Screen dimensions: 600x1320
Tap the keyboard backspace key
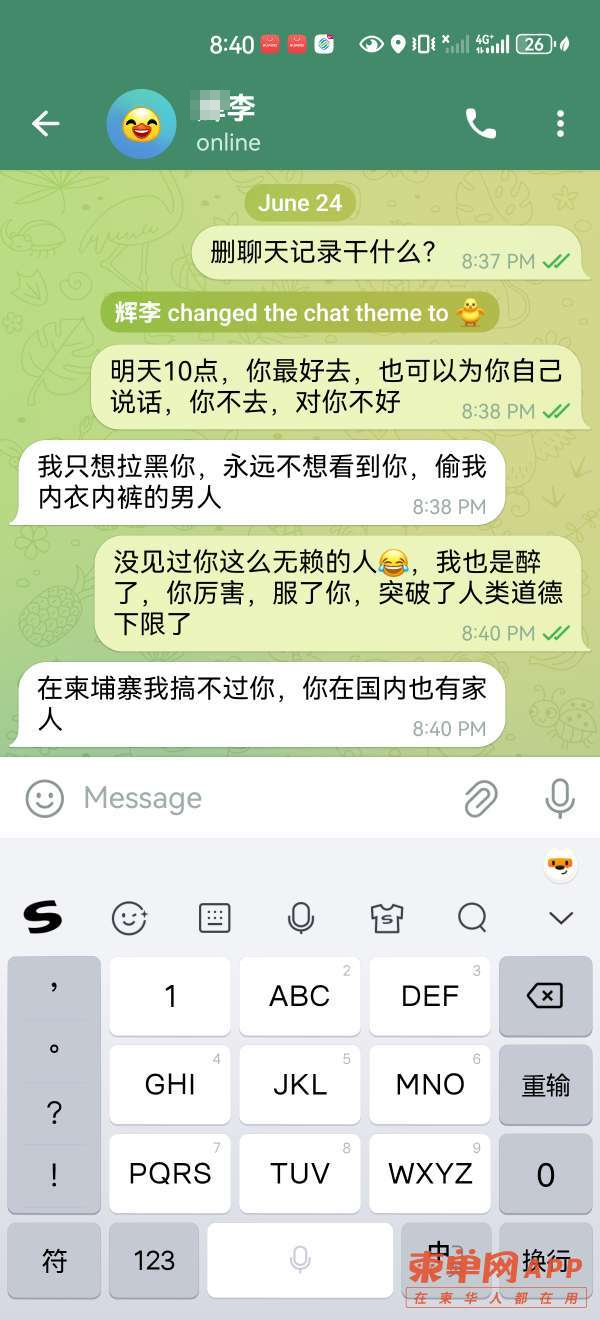[545, 995]
